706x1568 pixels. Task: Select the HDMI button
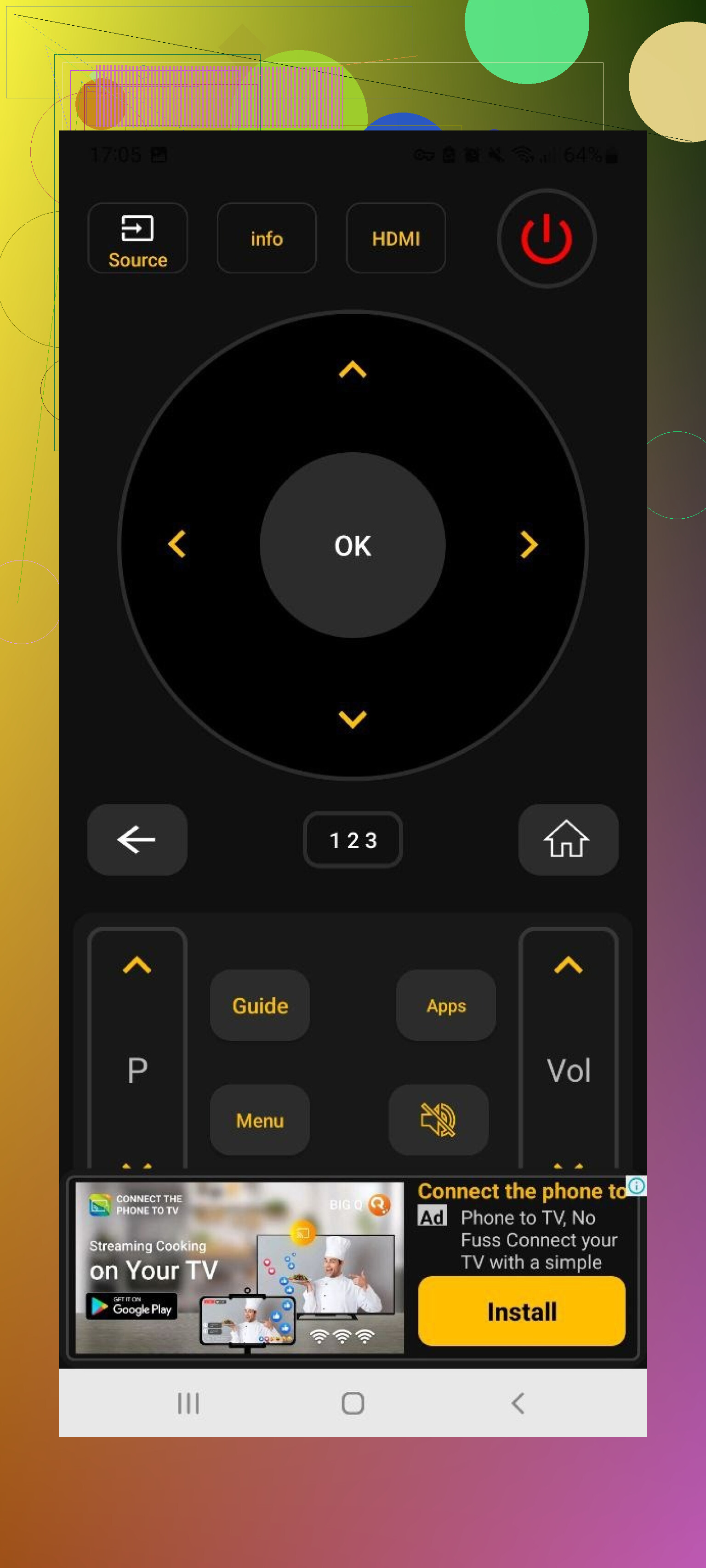pyautogui.click(x=396, y=238)
